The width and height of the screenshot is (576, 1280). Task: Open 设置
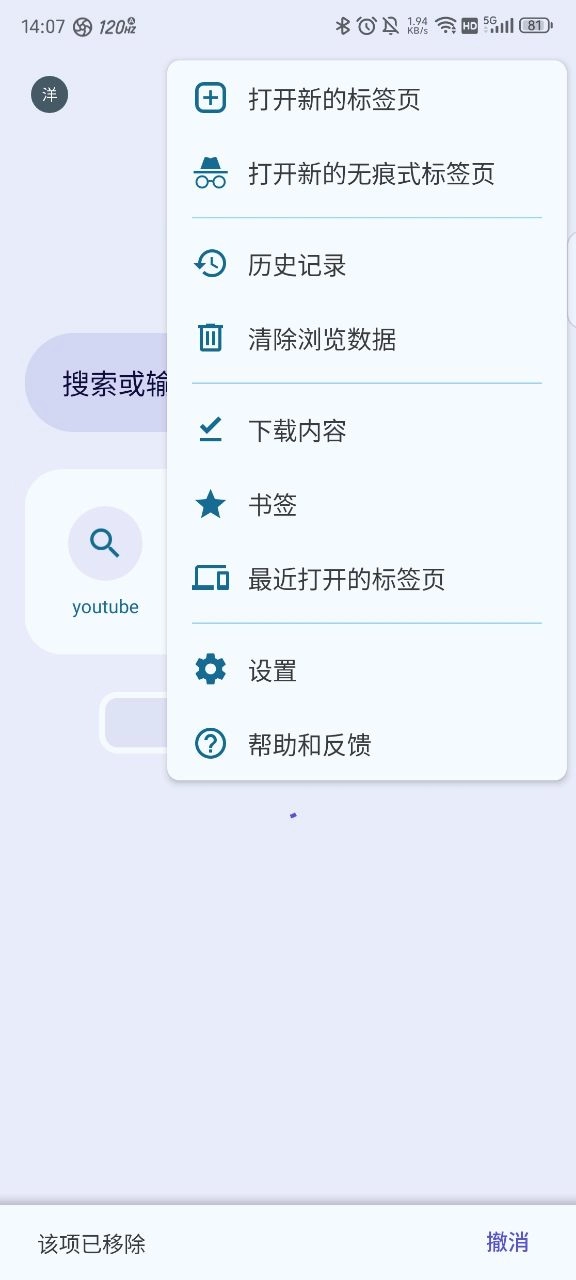pos(366,671)
